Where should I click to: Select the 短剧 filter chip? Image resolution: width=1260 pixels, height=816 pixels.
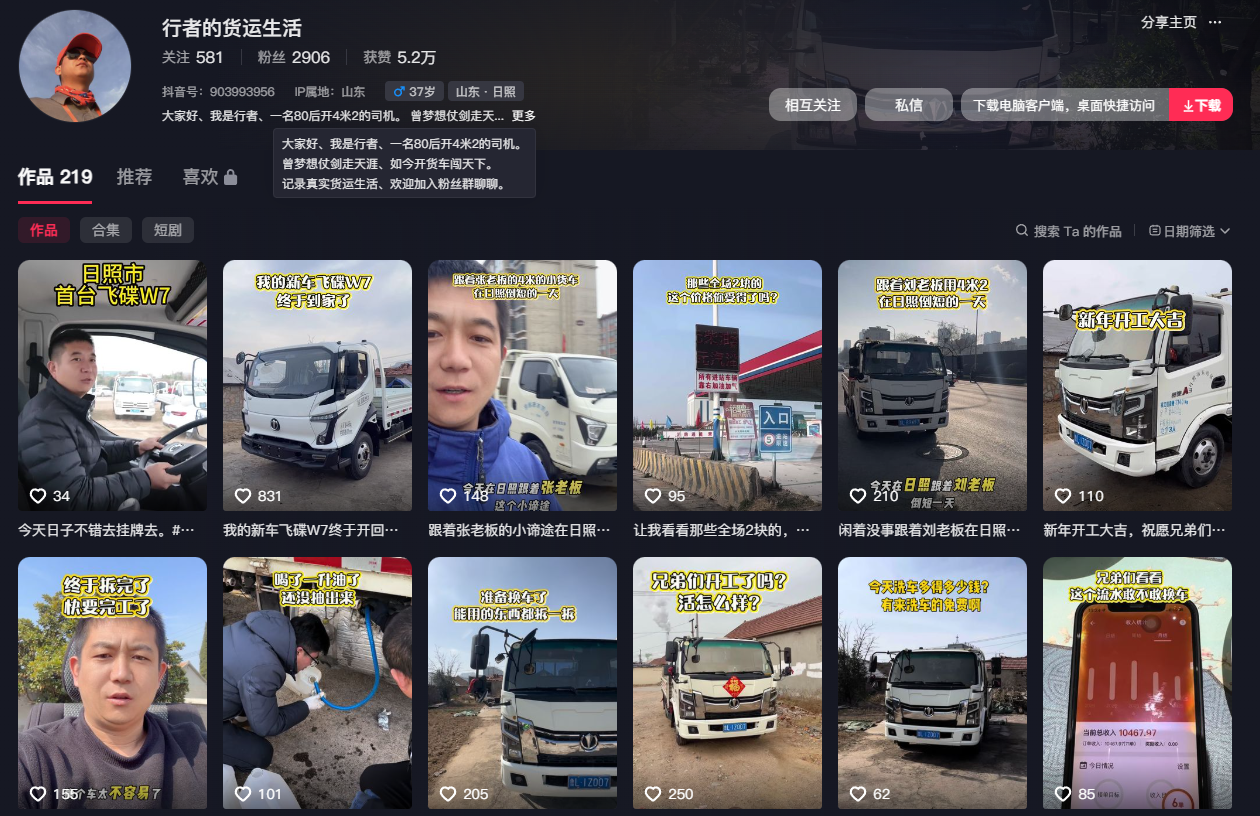point(167,230)
